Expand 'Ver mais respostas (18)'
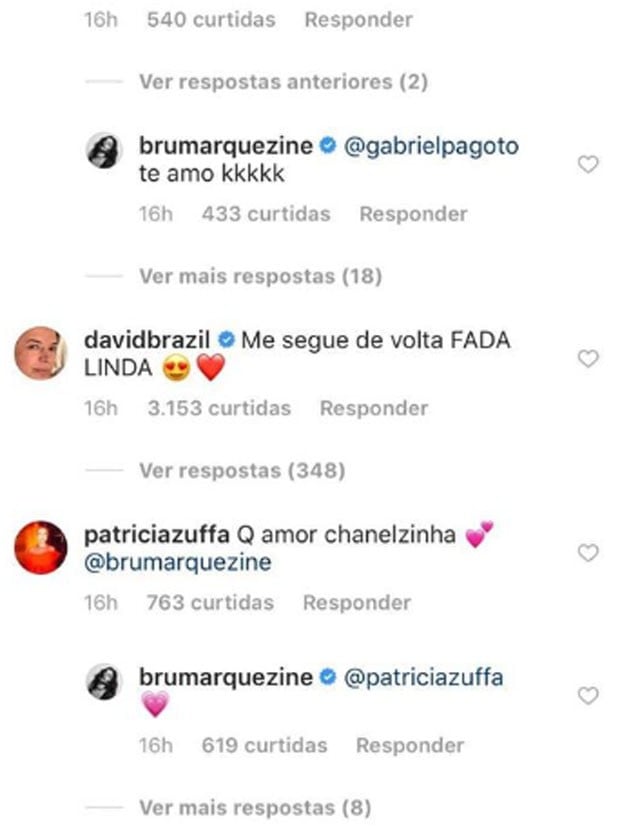The image size is (620, 832). pyautogui.click(x=260, y=276)
